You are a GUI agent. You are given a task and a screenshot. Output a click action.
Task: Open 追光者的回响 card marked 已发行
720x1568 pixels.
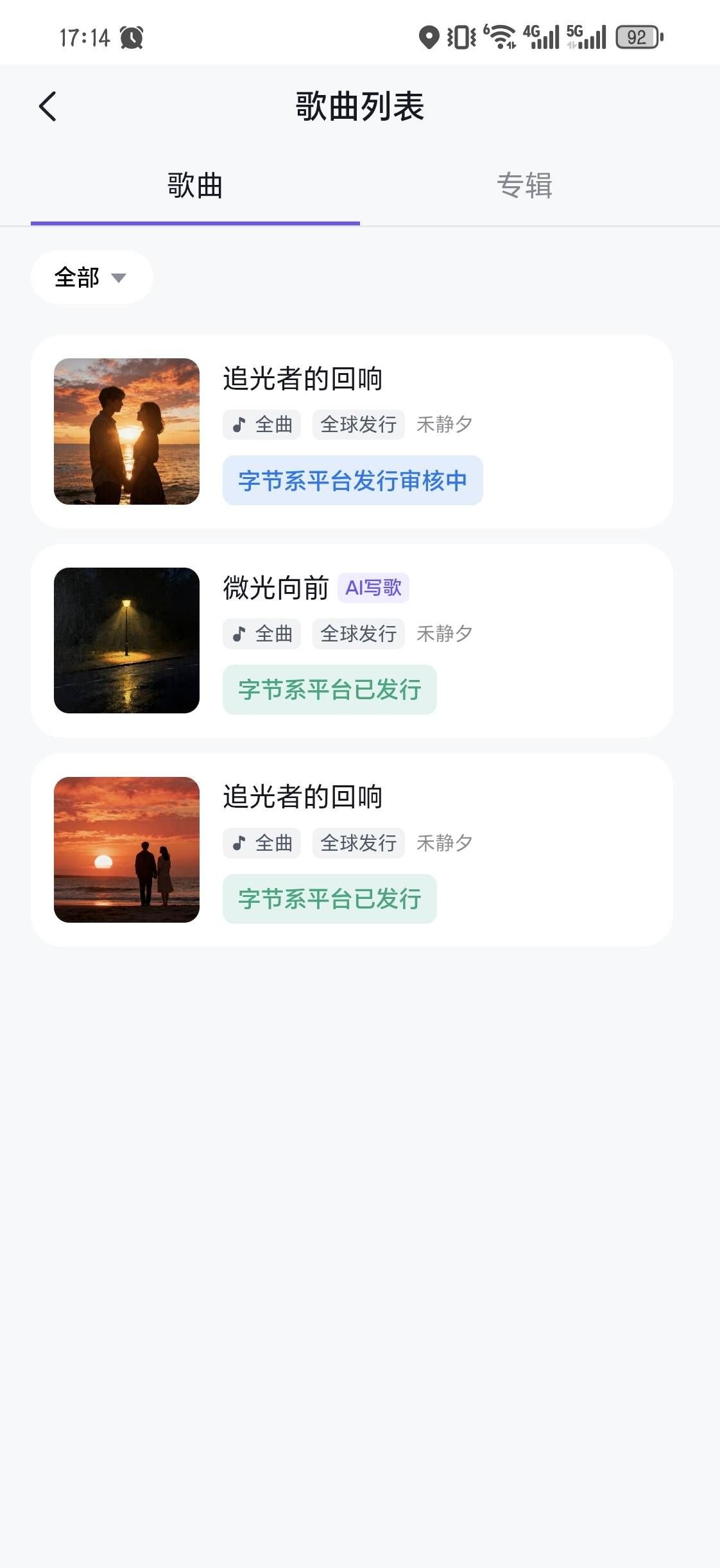pos(352,849)
